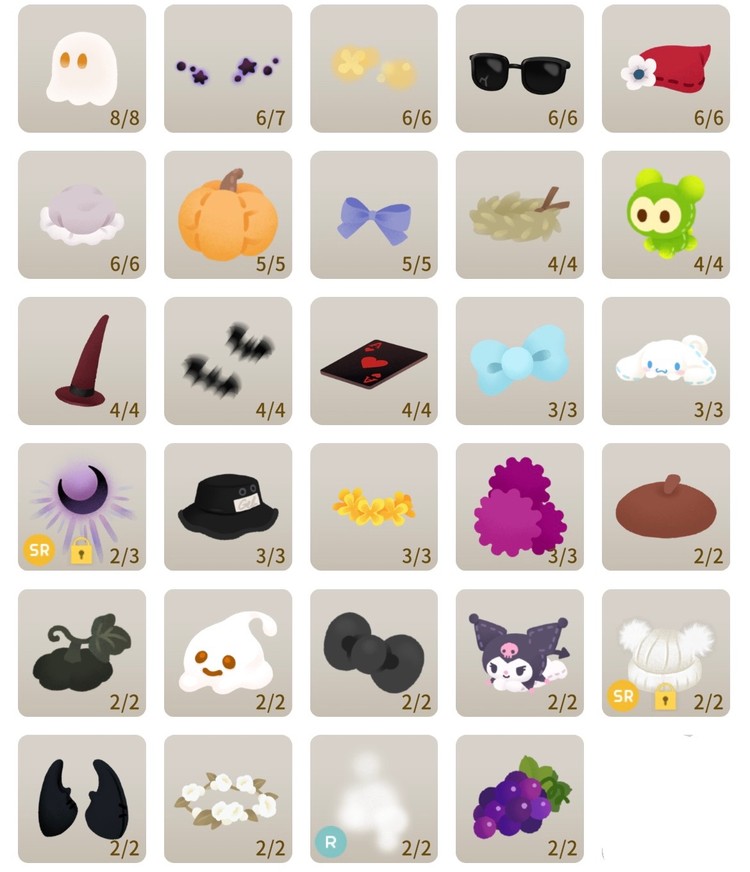Select the dark red witch hat
This screenshot has width=750, height=872.
(x=82, y=360)
